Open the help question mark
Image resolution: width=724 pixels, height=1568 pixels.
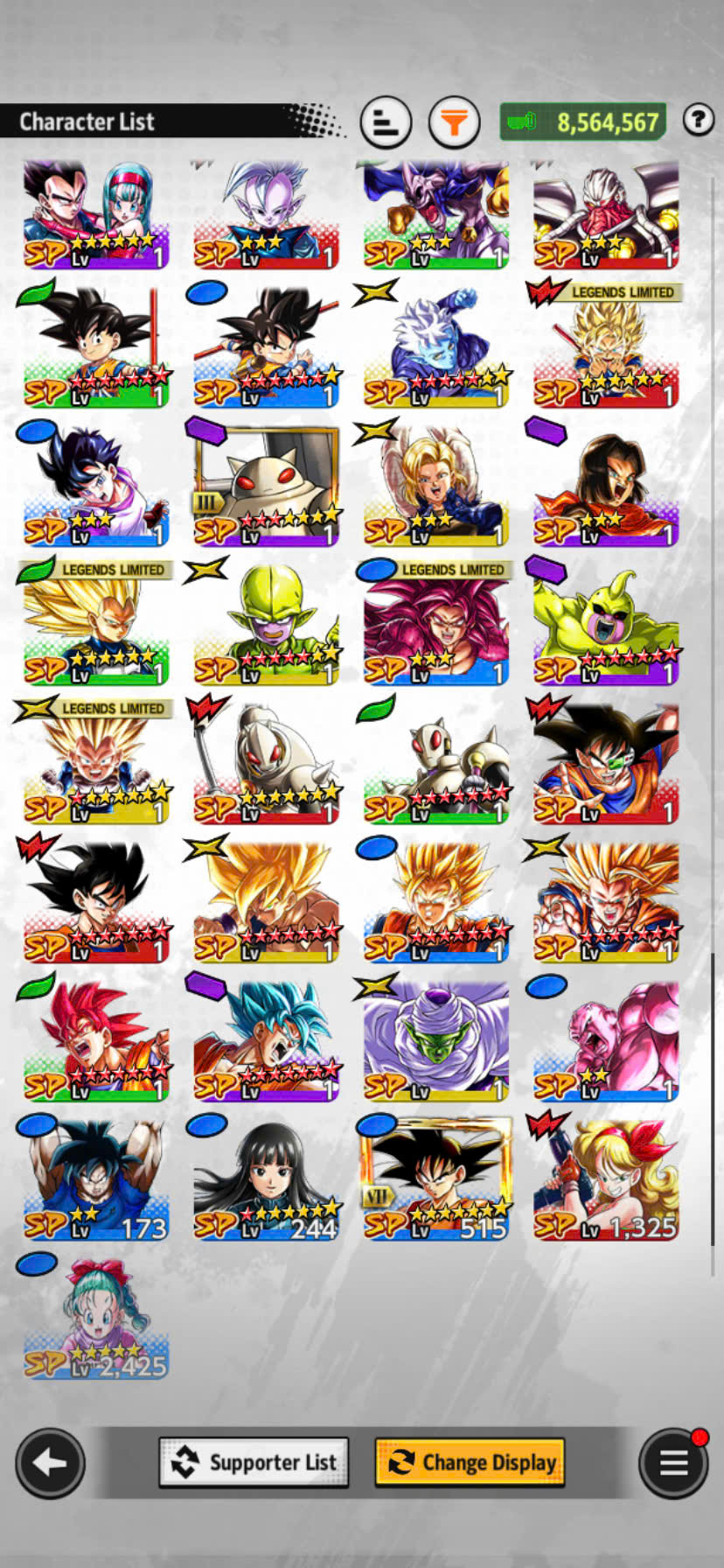[x=698, y=120]
